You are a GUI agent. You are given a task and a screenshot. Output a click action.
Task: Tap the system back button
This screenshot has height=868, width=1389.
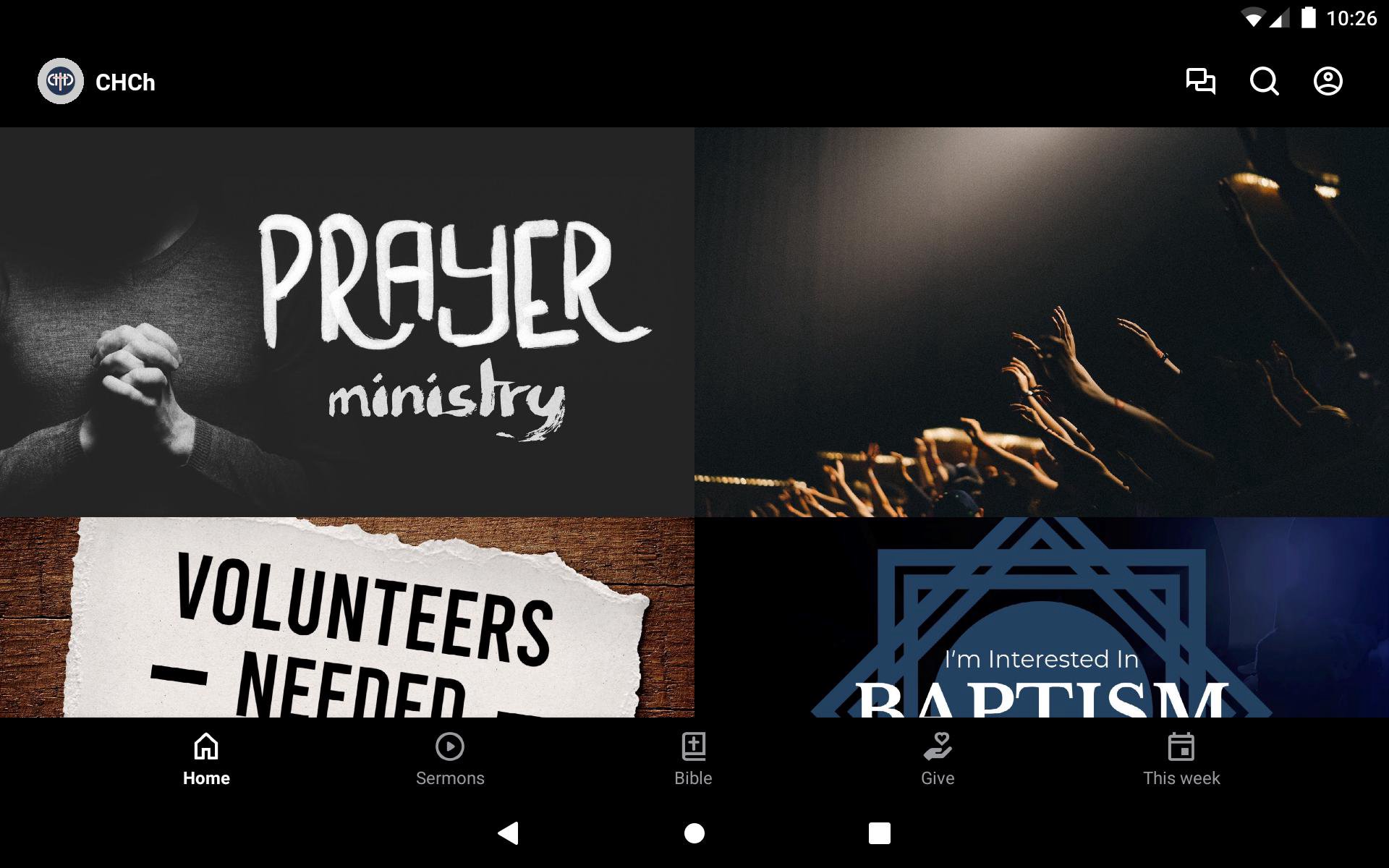point(509,833)
